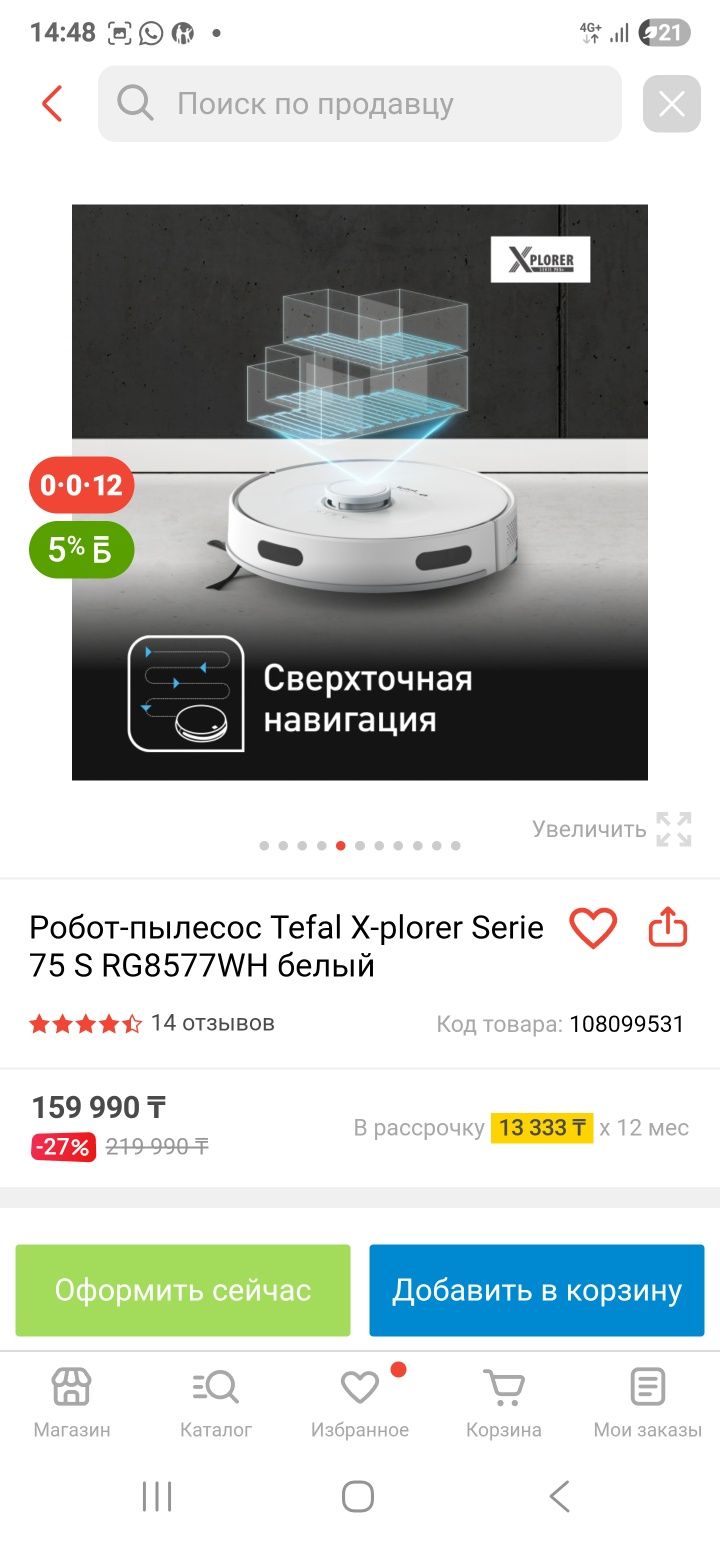Open the robot vacuum product image
The height and width of the screenshot is (1544, 720).
click(360, 492)
